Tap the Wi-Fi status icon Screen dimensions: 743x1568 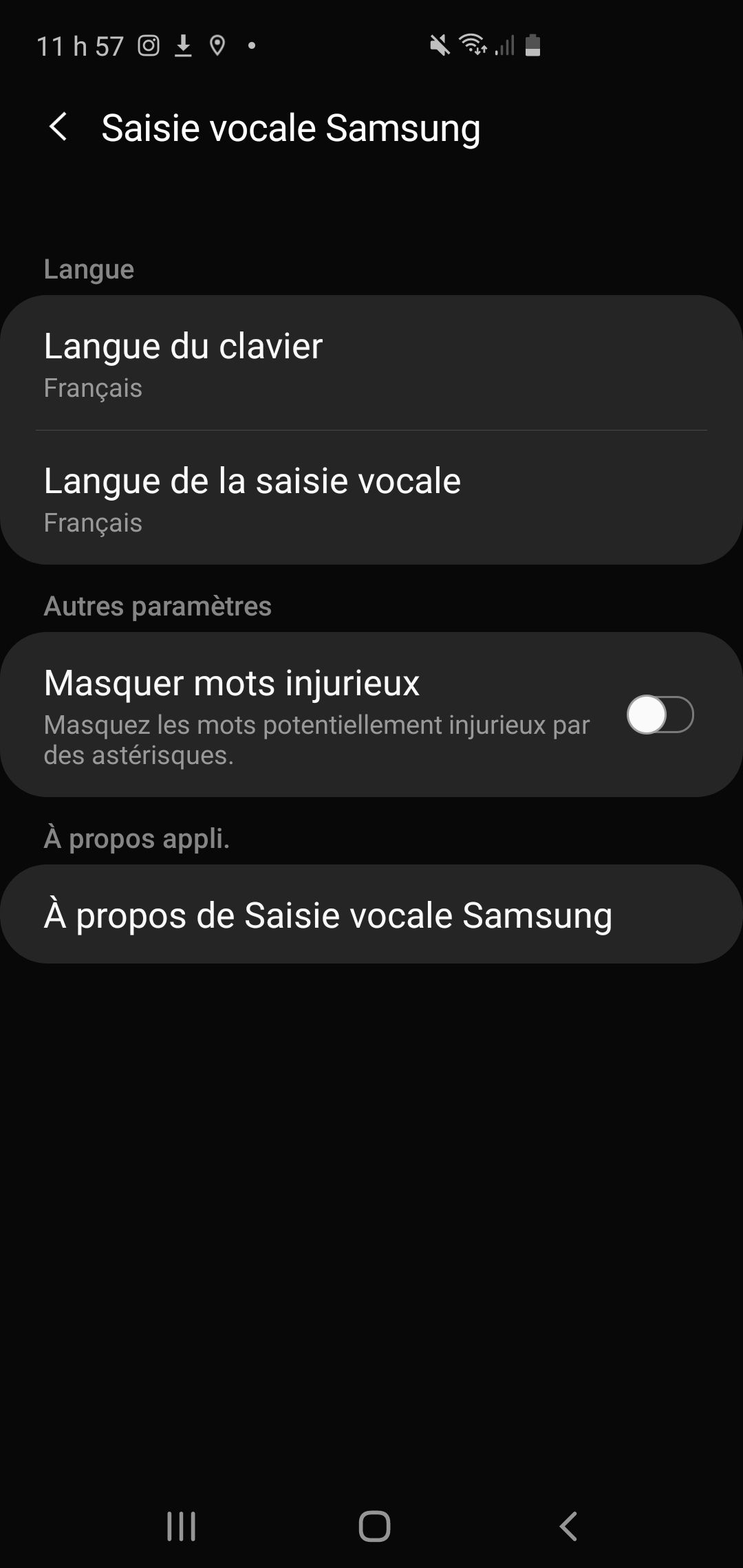point(474,45)
